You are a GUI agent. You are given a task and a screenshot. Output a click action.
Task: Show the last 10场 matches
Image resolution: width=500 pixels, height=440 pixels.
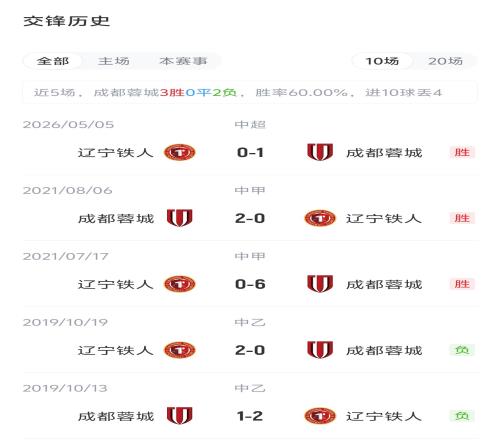click(382, 61)
